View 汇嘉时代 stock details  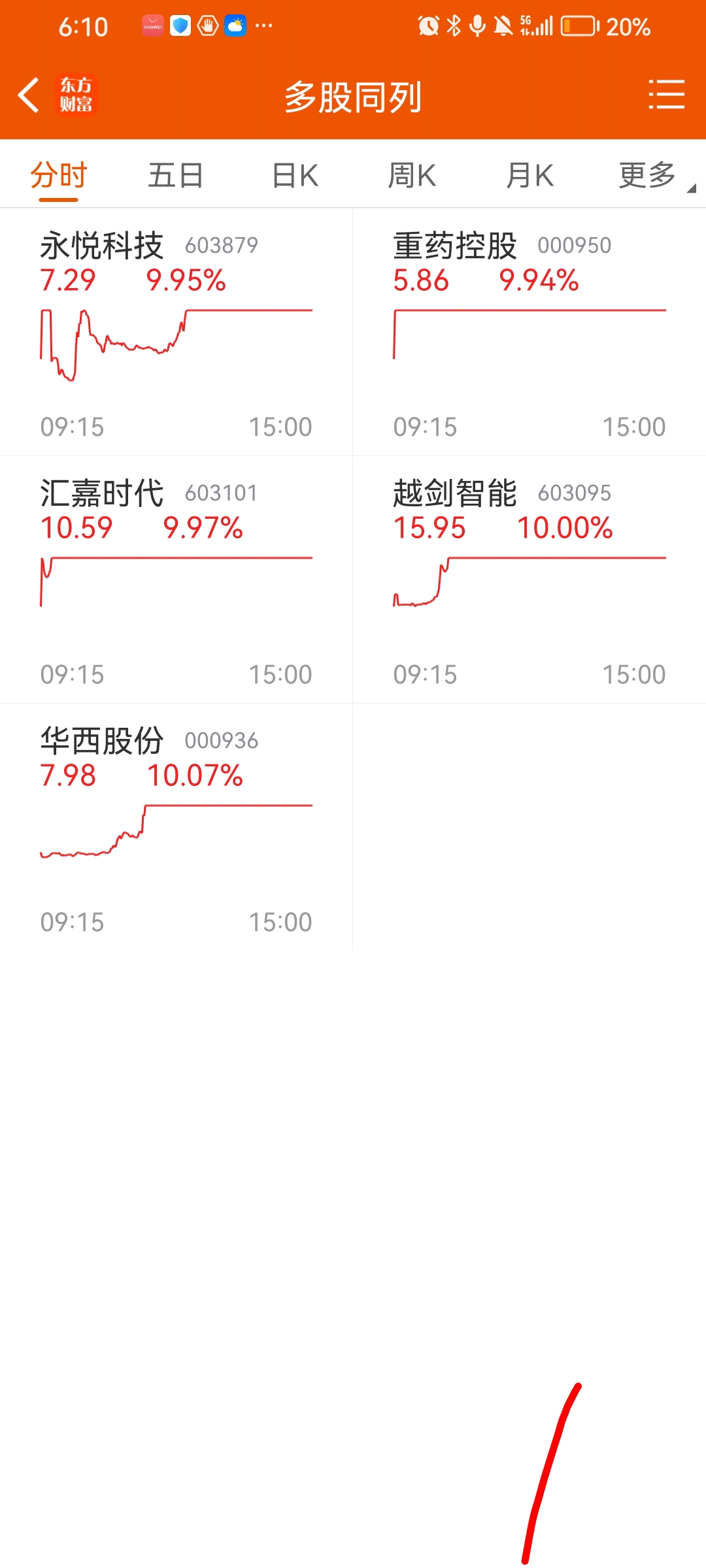(176, 580)
